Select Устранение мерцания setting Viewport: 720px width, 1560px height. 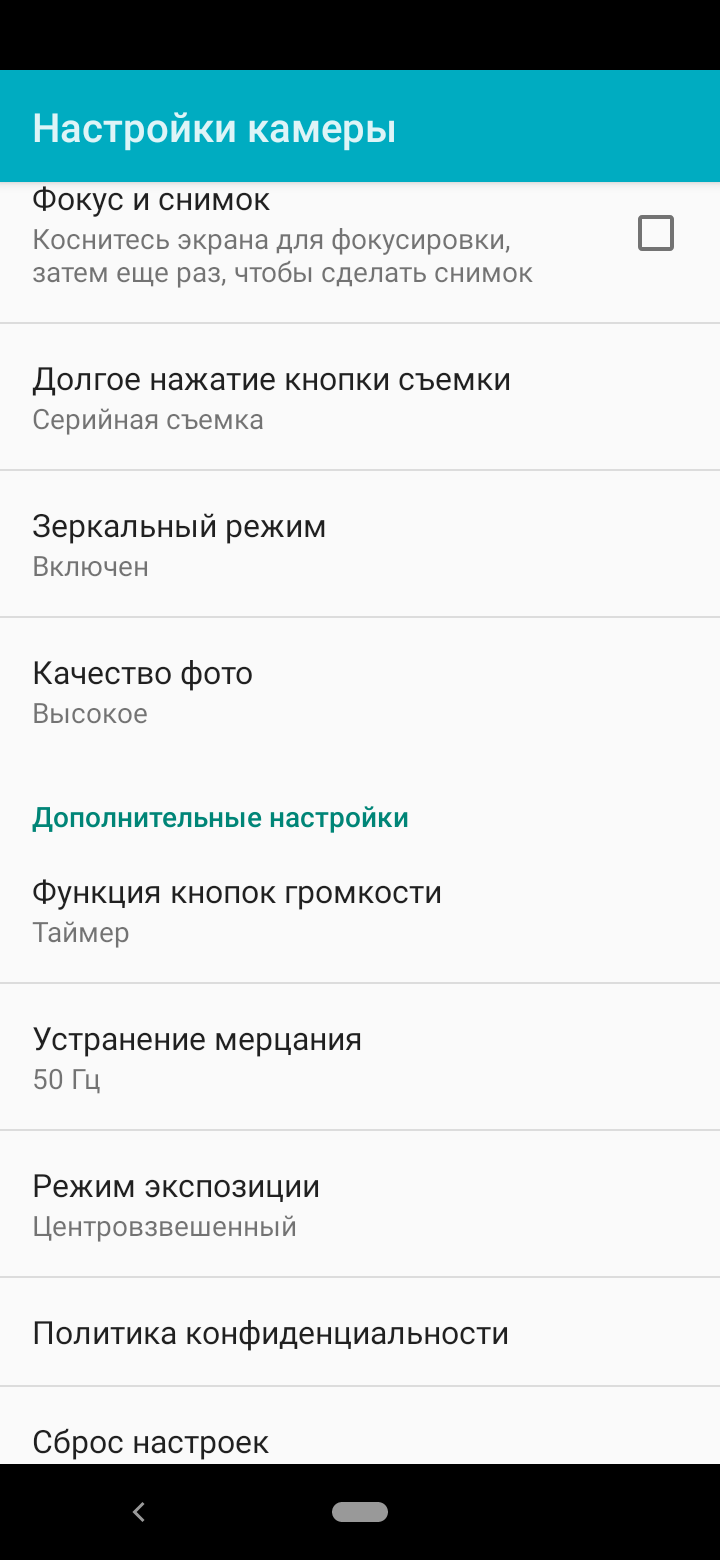(360, 1057)
